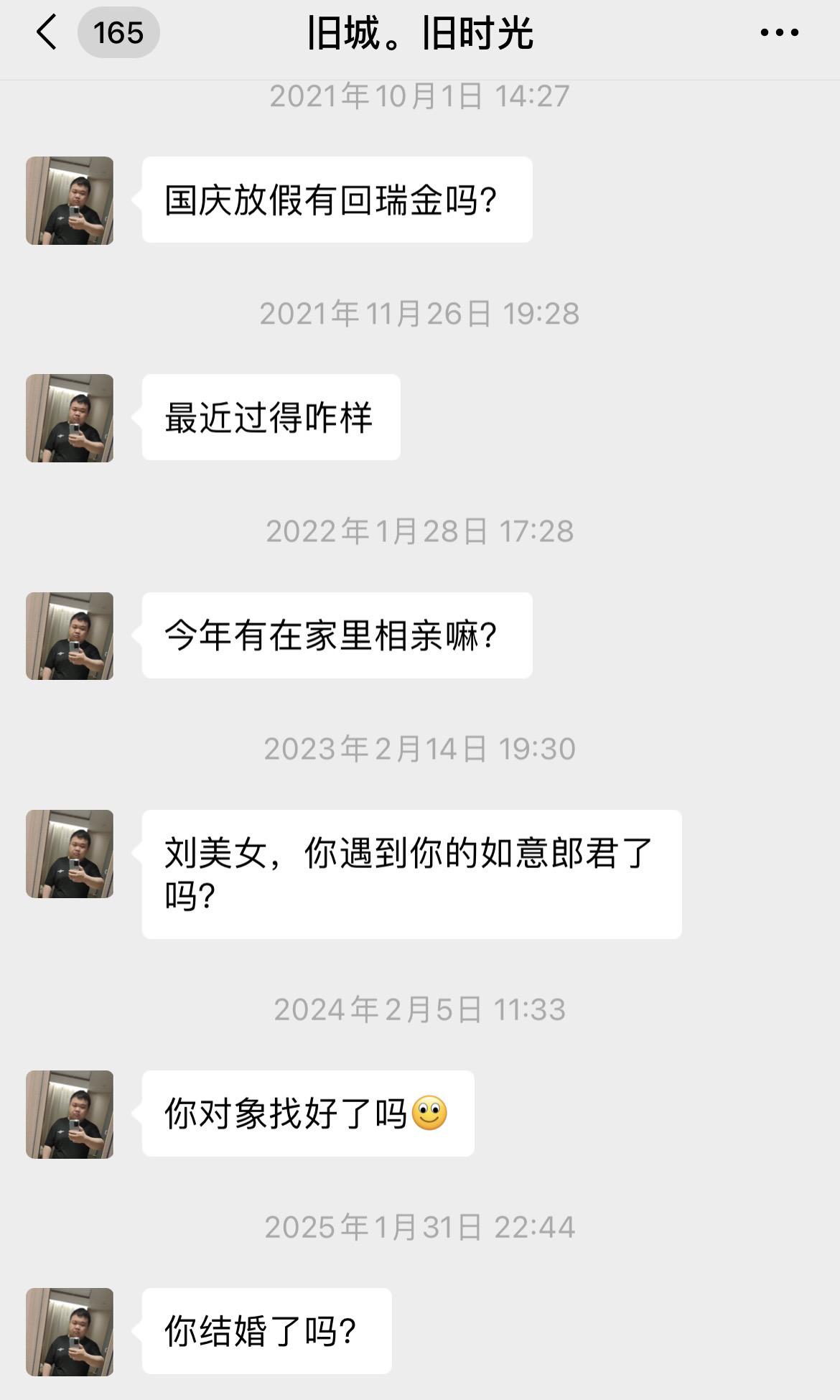Tap the back chevron to exit the chat
The height and width of the screenshot is (1400, 840).
45,32
